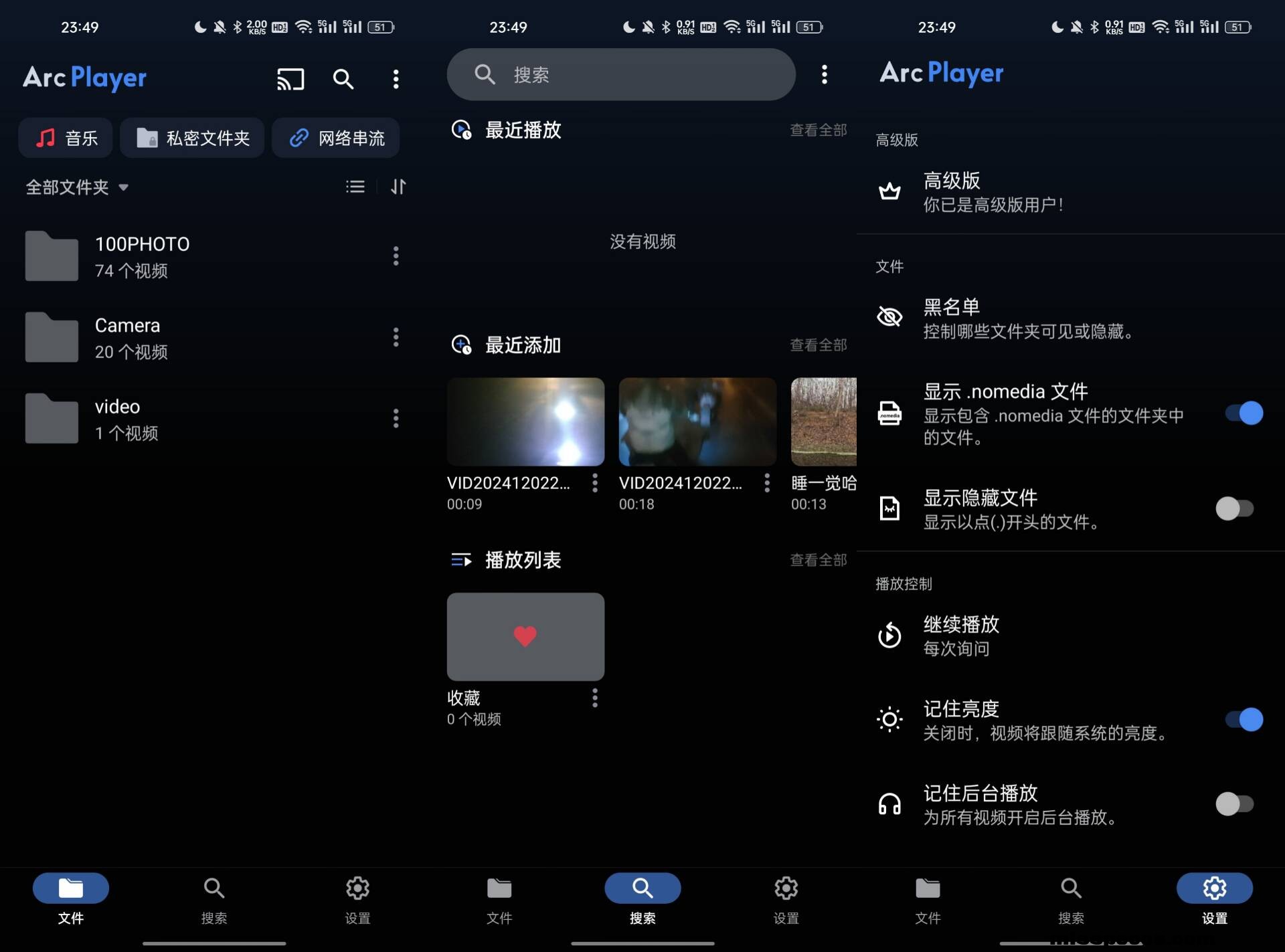
Task: Open the sort order icon
Action: click(398, 187)
